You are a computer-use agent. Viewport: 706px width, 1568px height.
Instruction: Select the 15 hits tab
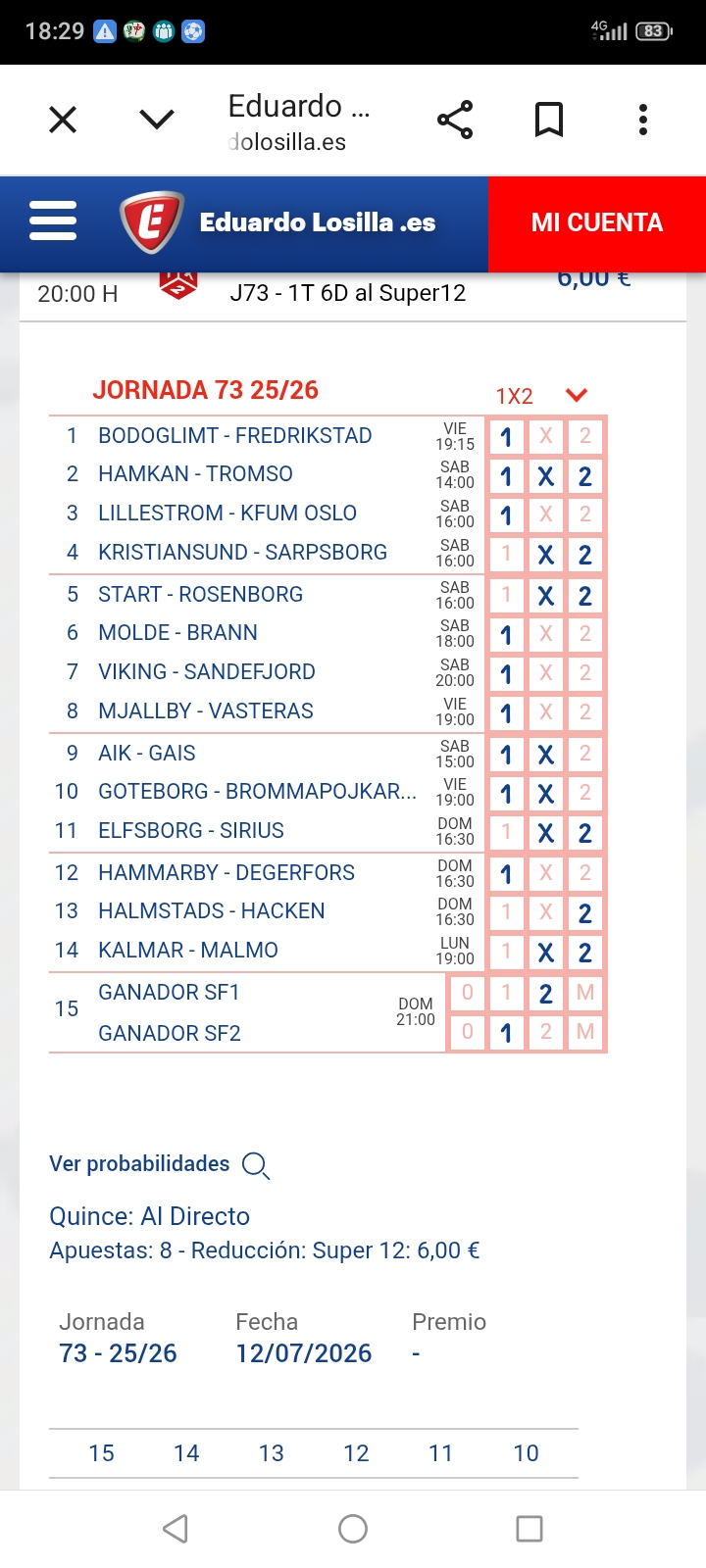click(x=101, y=1453)
